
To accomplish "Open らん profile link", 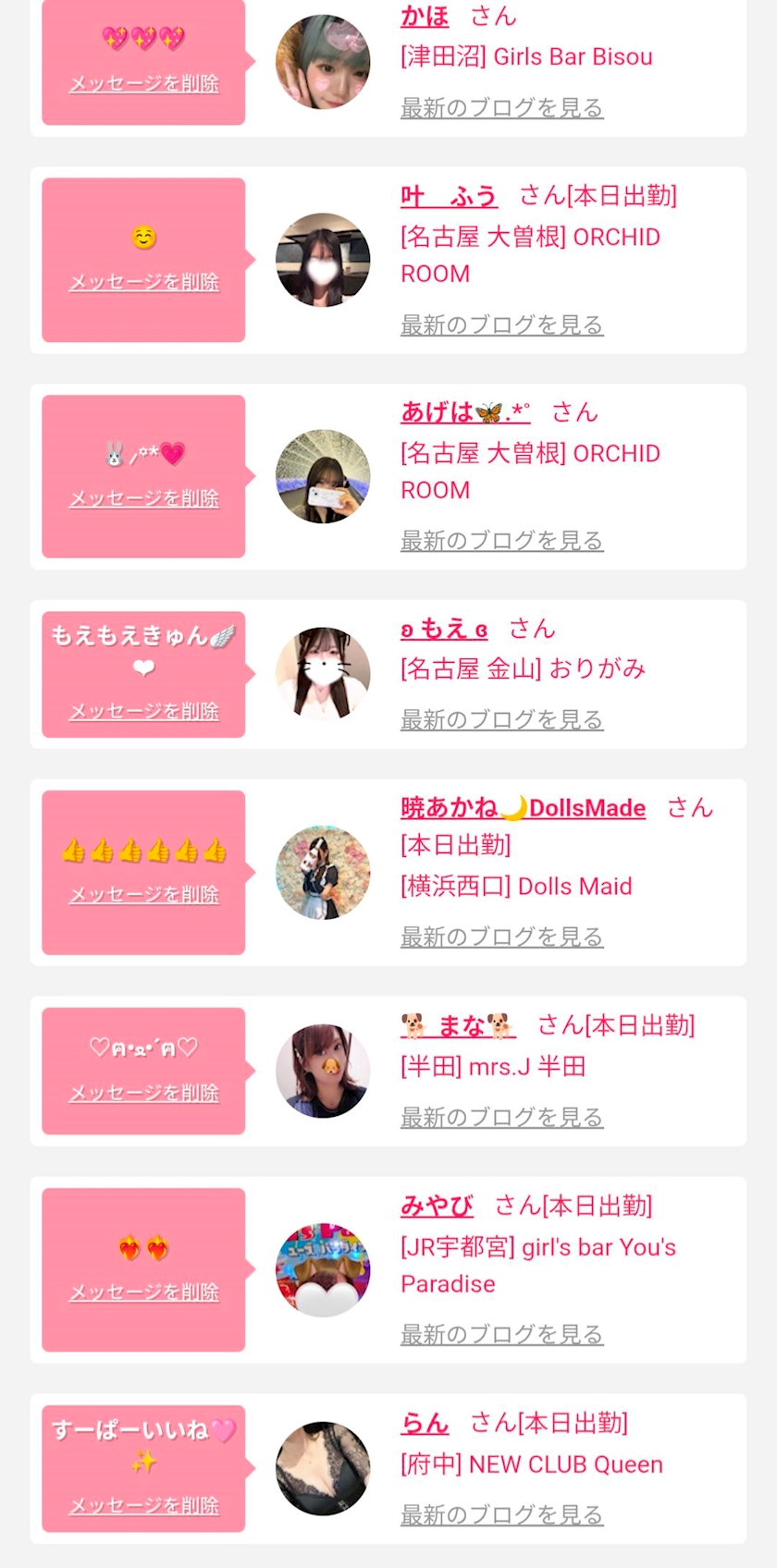I will (425, 1423).
